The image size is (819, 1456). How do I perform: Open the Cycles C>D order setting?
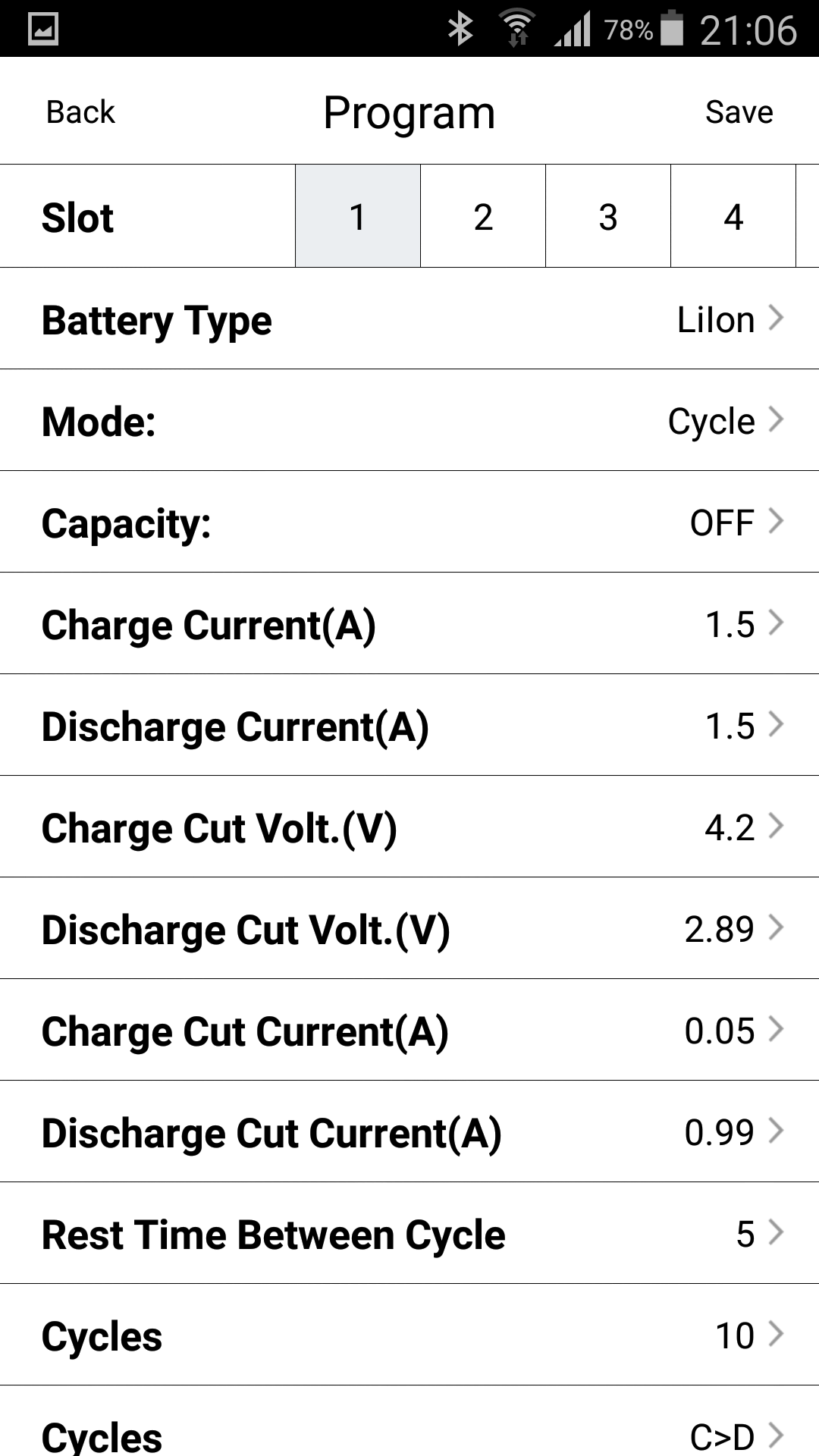click(409, 1422)
